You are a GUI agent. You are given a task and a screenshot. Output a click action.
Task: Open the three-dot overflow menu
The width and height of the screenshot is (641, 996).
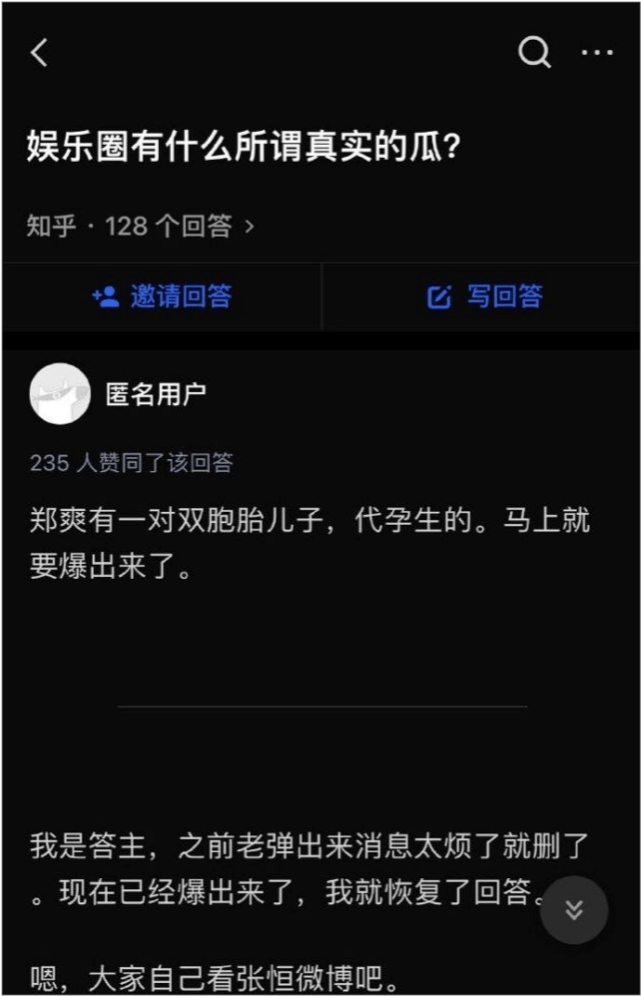tap(597, 53)
